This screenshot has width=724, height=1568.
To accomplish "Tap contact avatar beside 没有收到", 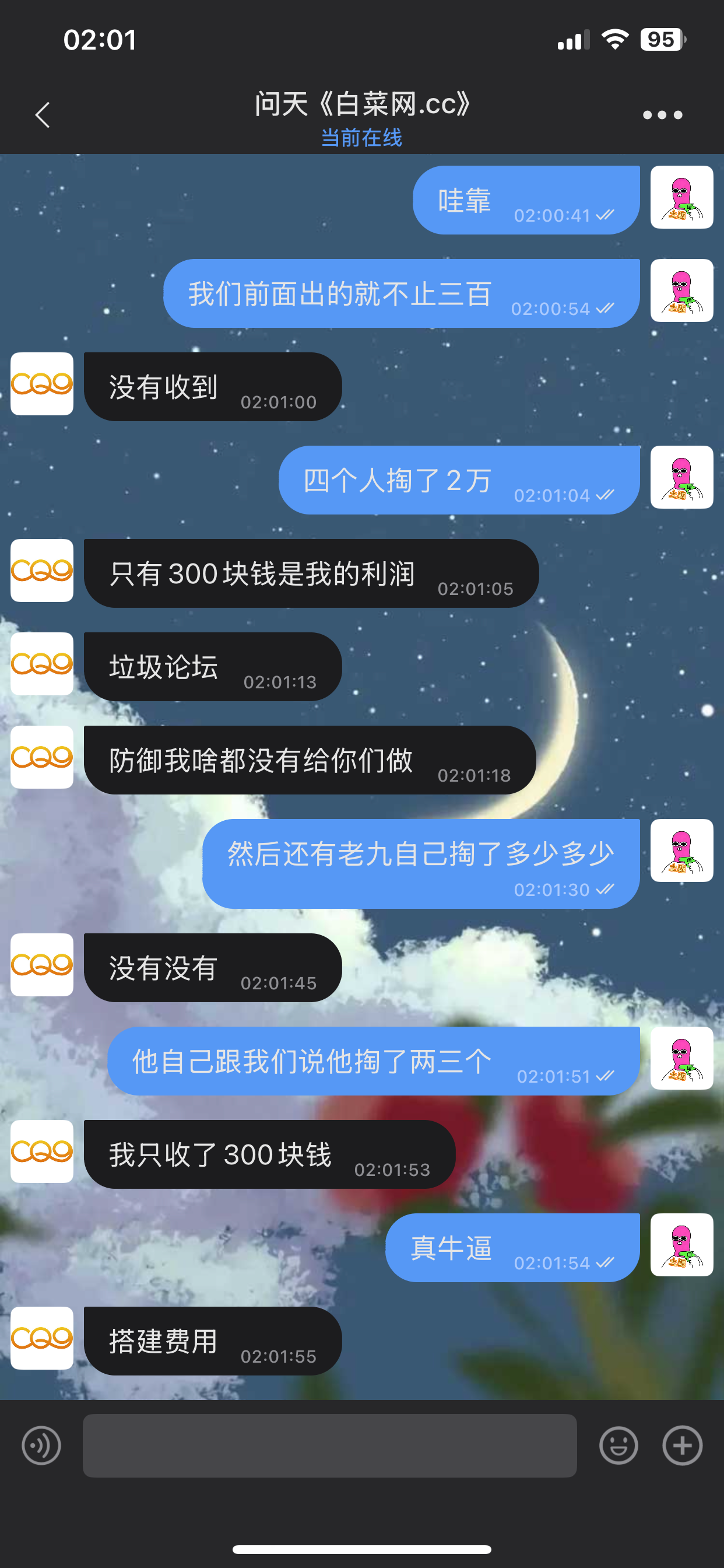I will tap(42, 384).
